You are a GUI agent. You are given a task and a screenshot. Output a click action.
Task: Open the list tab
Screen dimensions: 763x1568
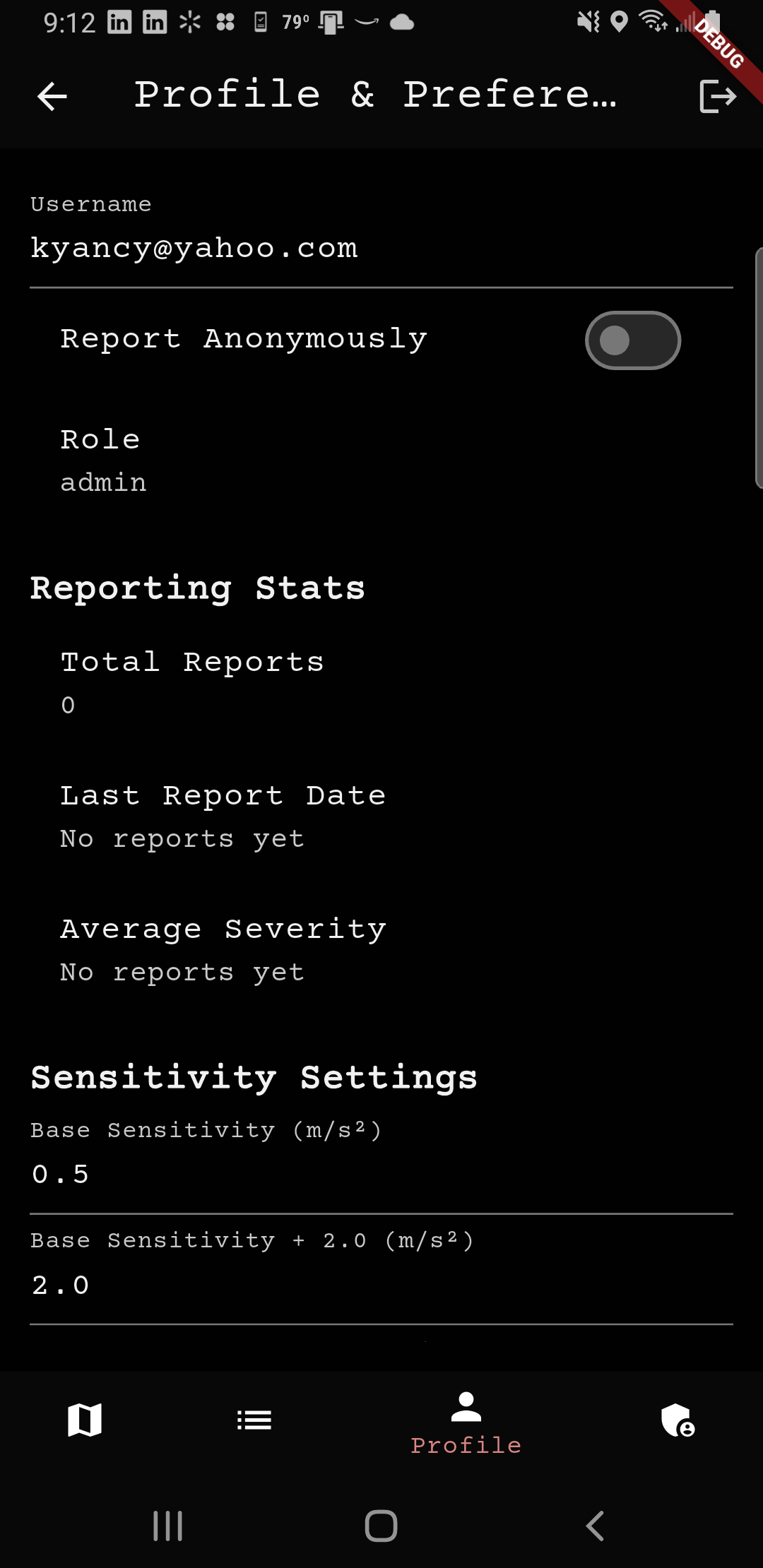click(x=254, y=1420)
